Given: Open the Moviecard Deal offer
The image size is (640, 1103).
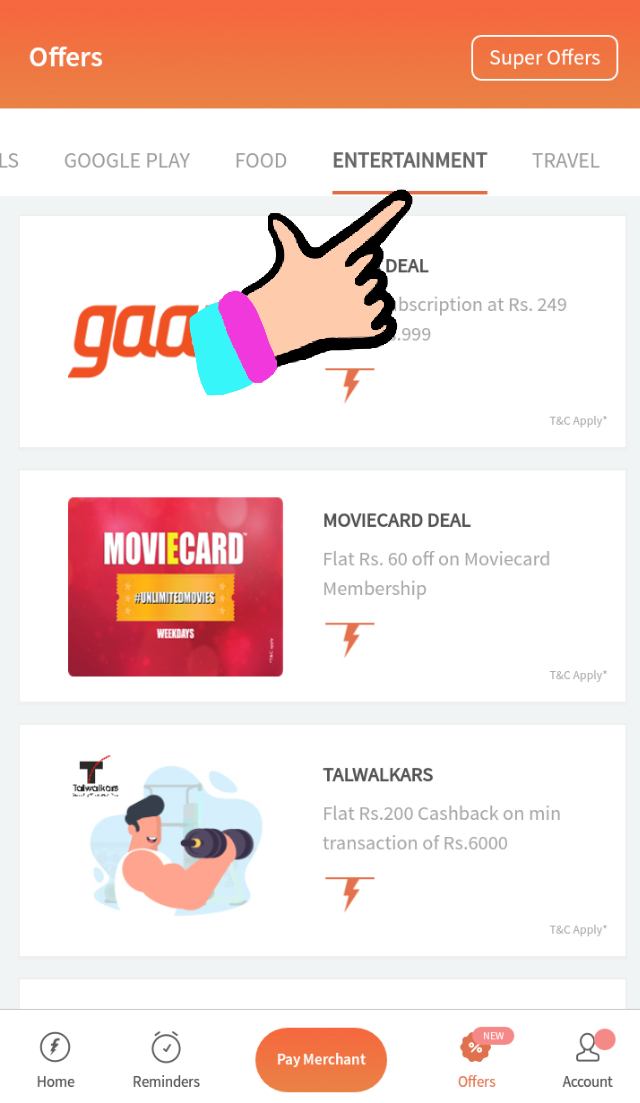Looking at the screenshot, I should (x=322, y=586).
